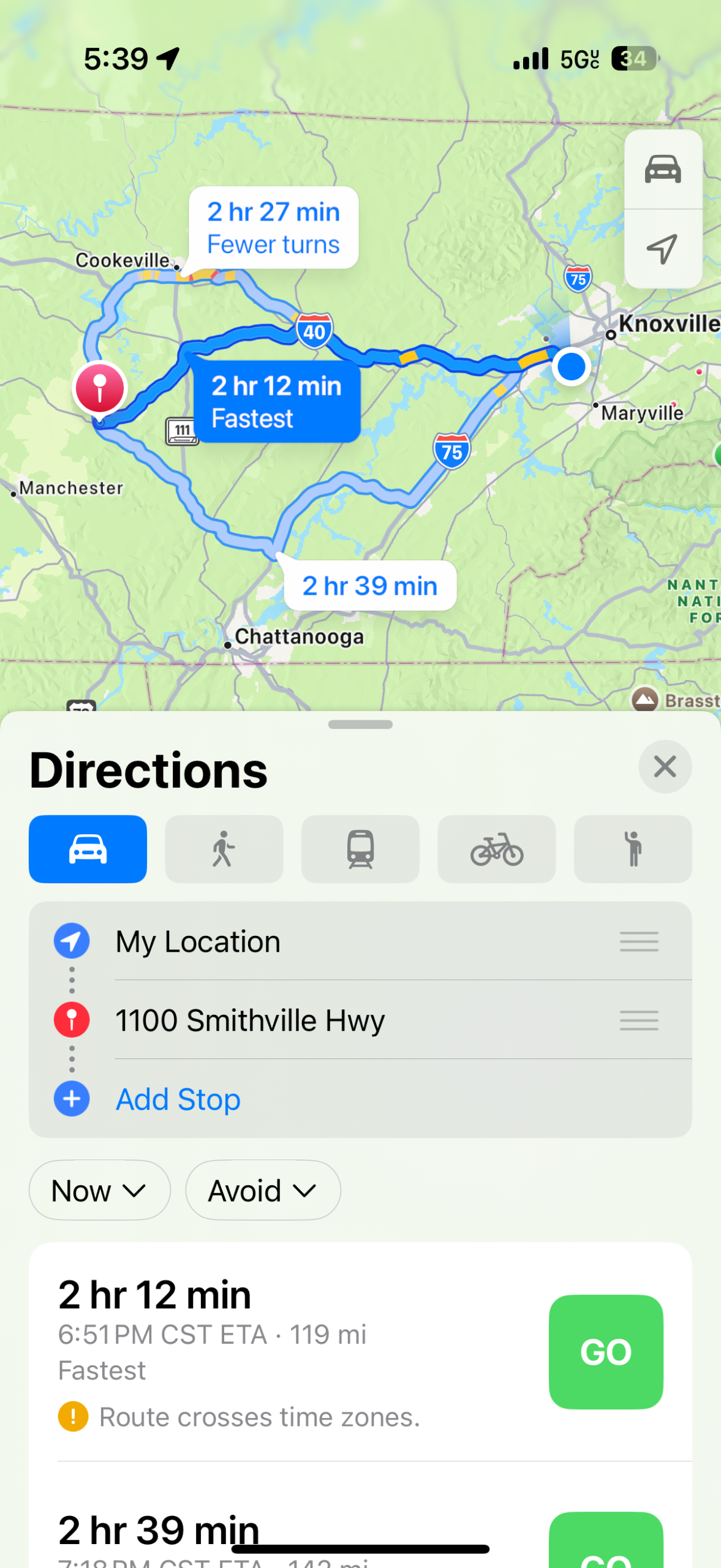Screen dimensions: 721x1568
Task: Tap the red destination pin on map
Action: [100, 388]
